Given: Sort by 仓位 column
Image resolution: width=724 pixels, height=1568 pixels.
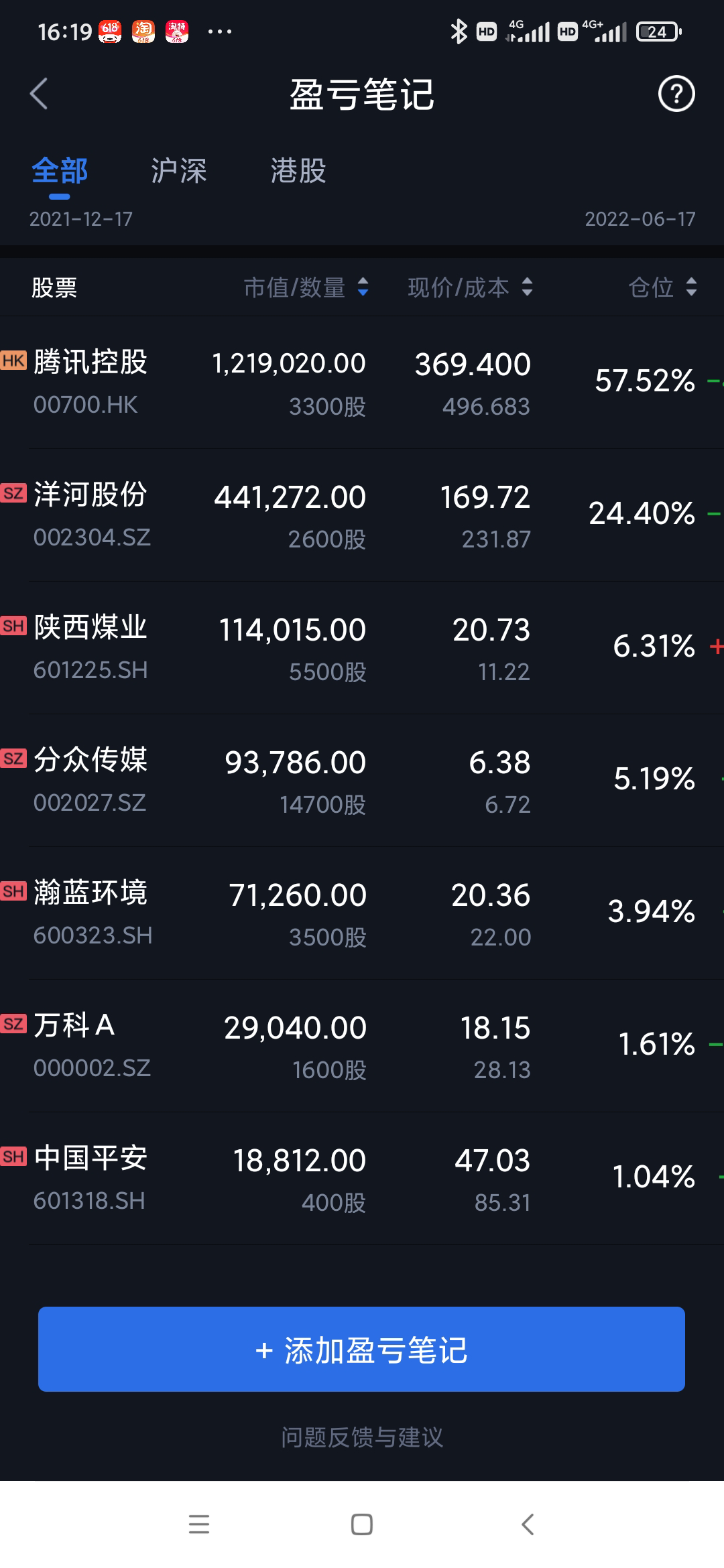Looking at the screenshot, I should 663,287.
